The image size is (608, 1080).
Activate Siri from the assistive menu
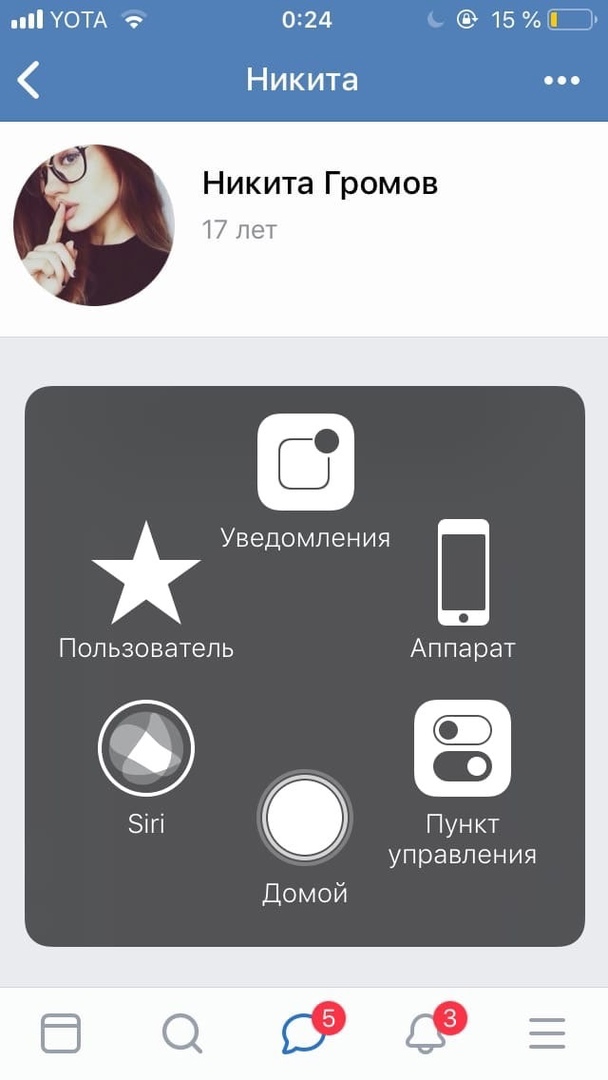(146, 748)
